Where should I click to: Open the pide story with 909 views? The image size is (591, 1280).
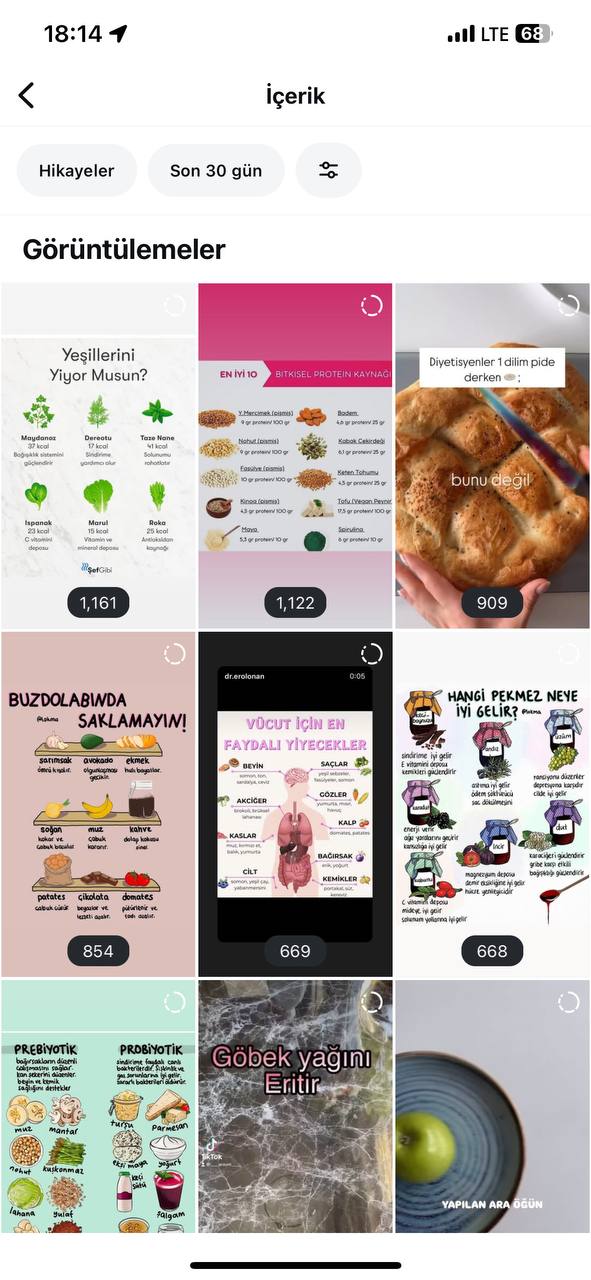[x=493, y=456]
